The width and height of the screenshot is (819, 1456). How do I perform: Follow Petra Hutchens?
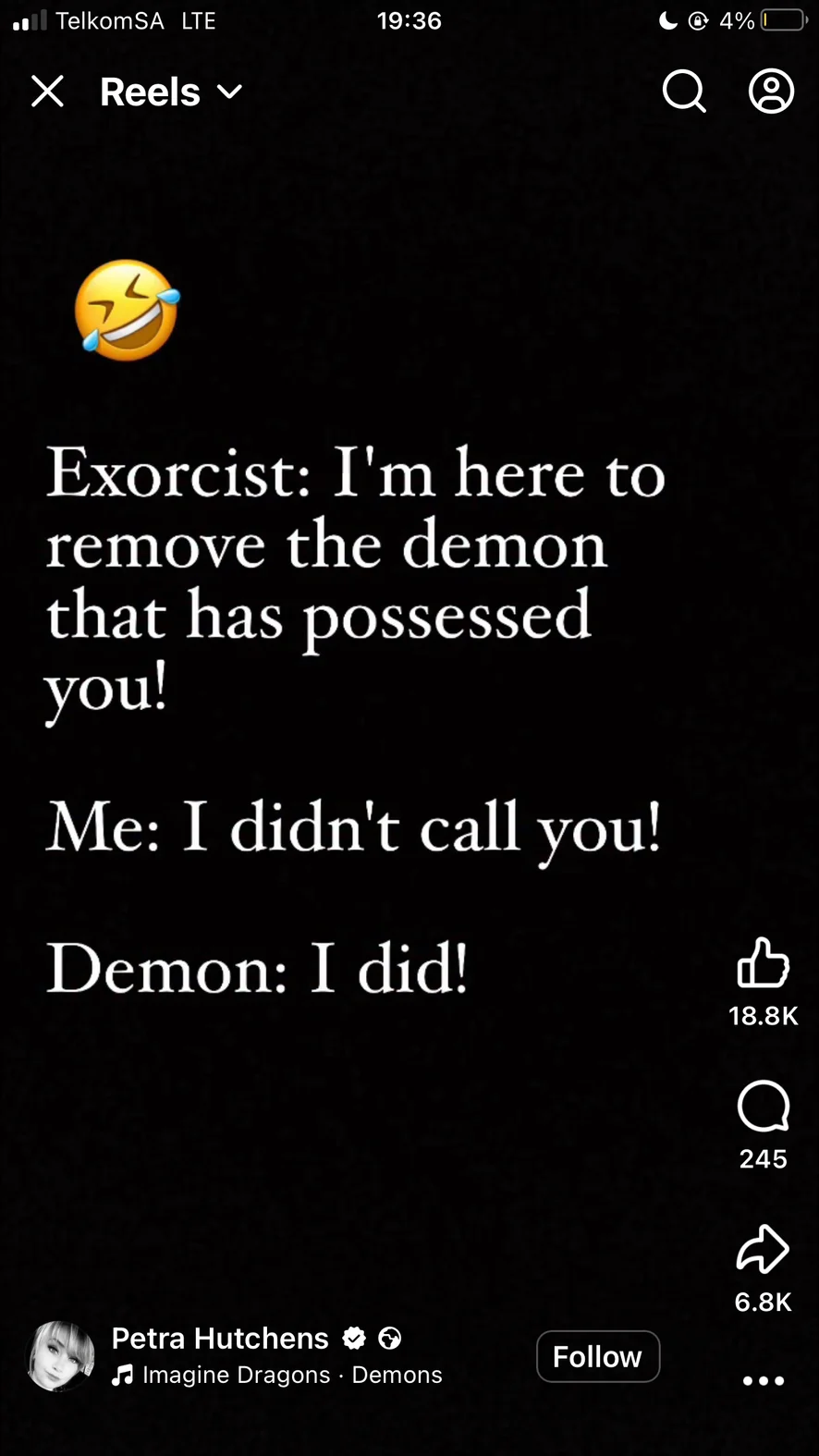pyautogui.click(x=598, y=1356)
